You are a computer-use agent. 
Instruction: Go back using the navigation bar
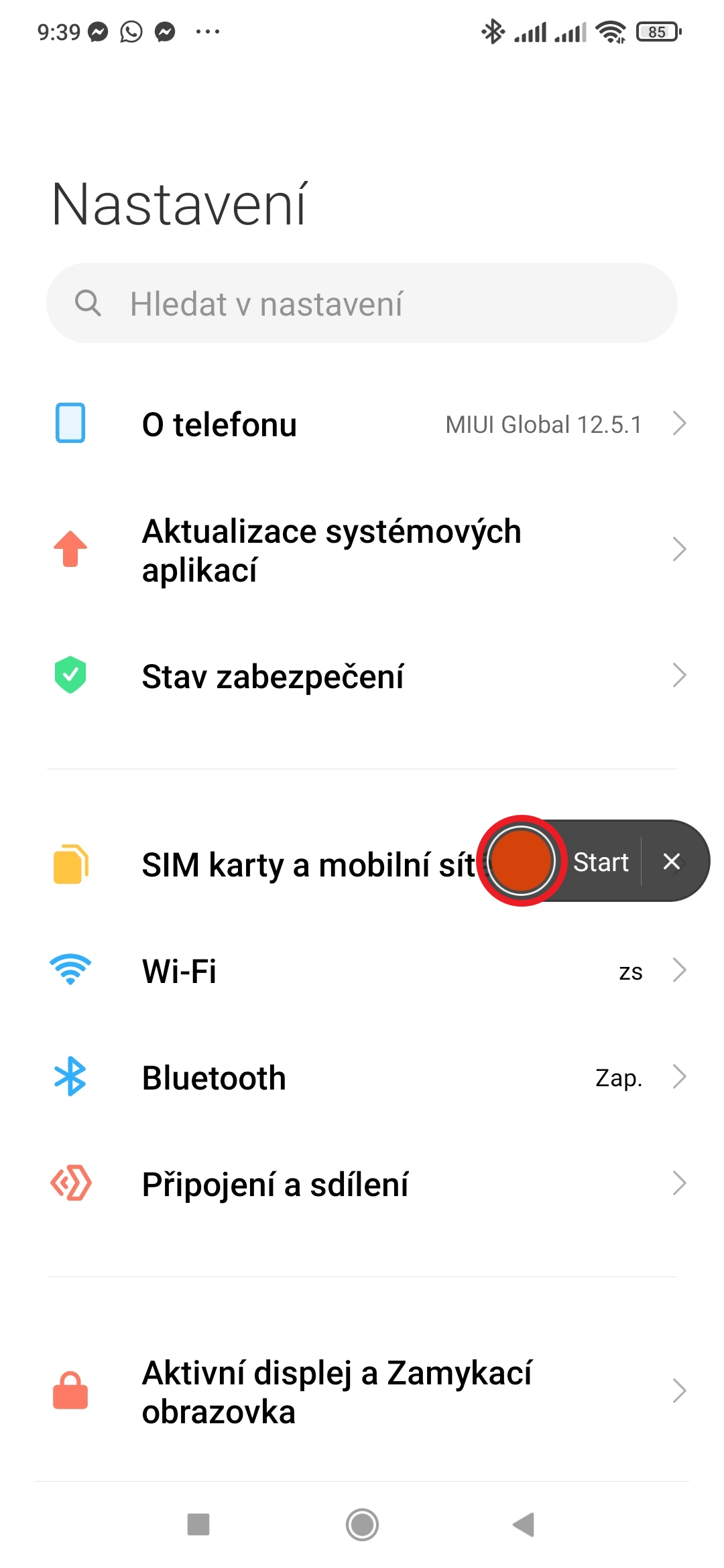click(524, 1524)
